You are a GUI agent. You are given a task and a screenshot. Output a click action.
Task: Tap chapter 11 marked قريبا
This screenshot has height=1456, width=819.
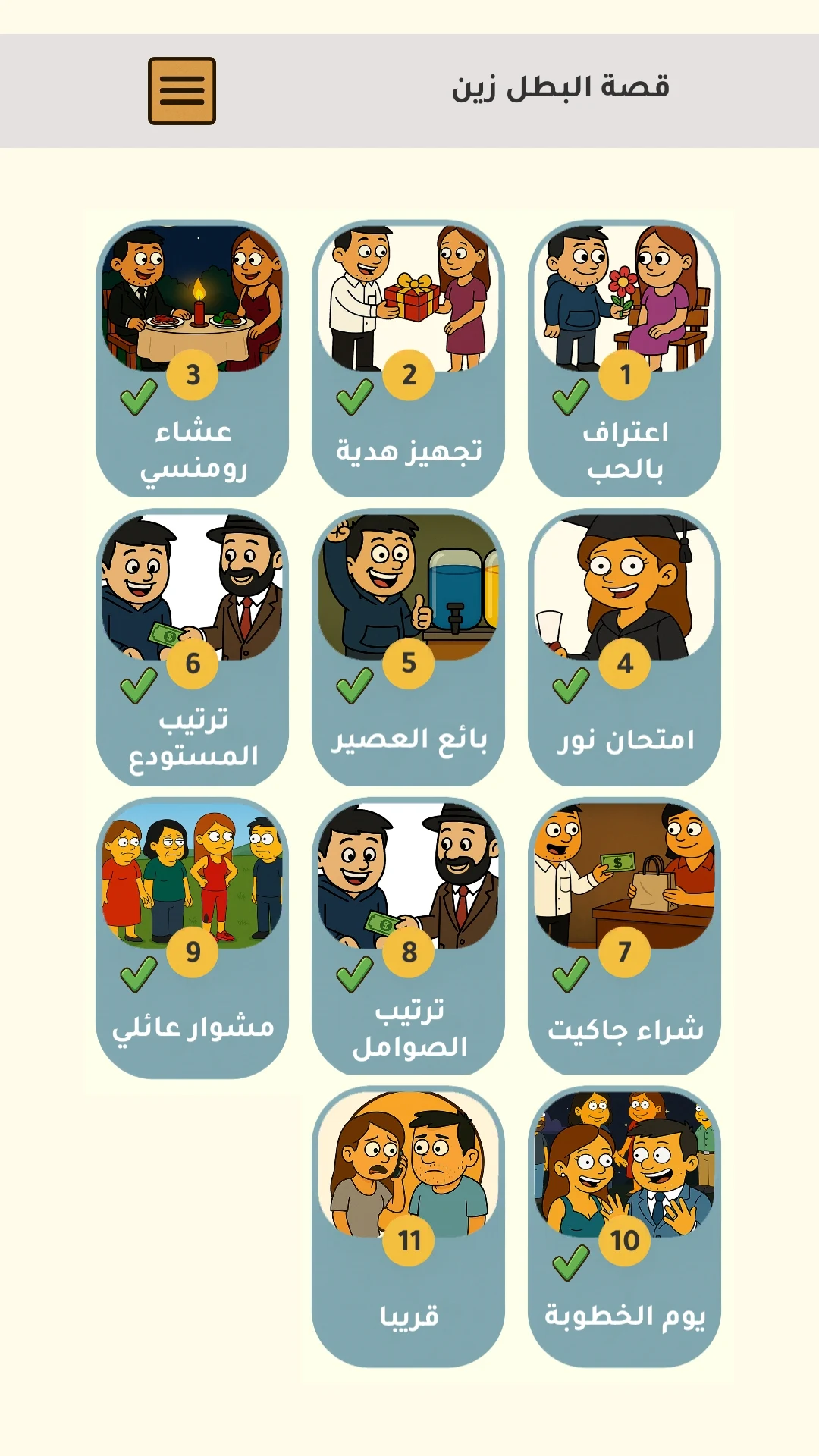(408, 1226)
